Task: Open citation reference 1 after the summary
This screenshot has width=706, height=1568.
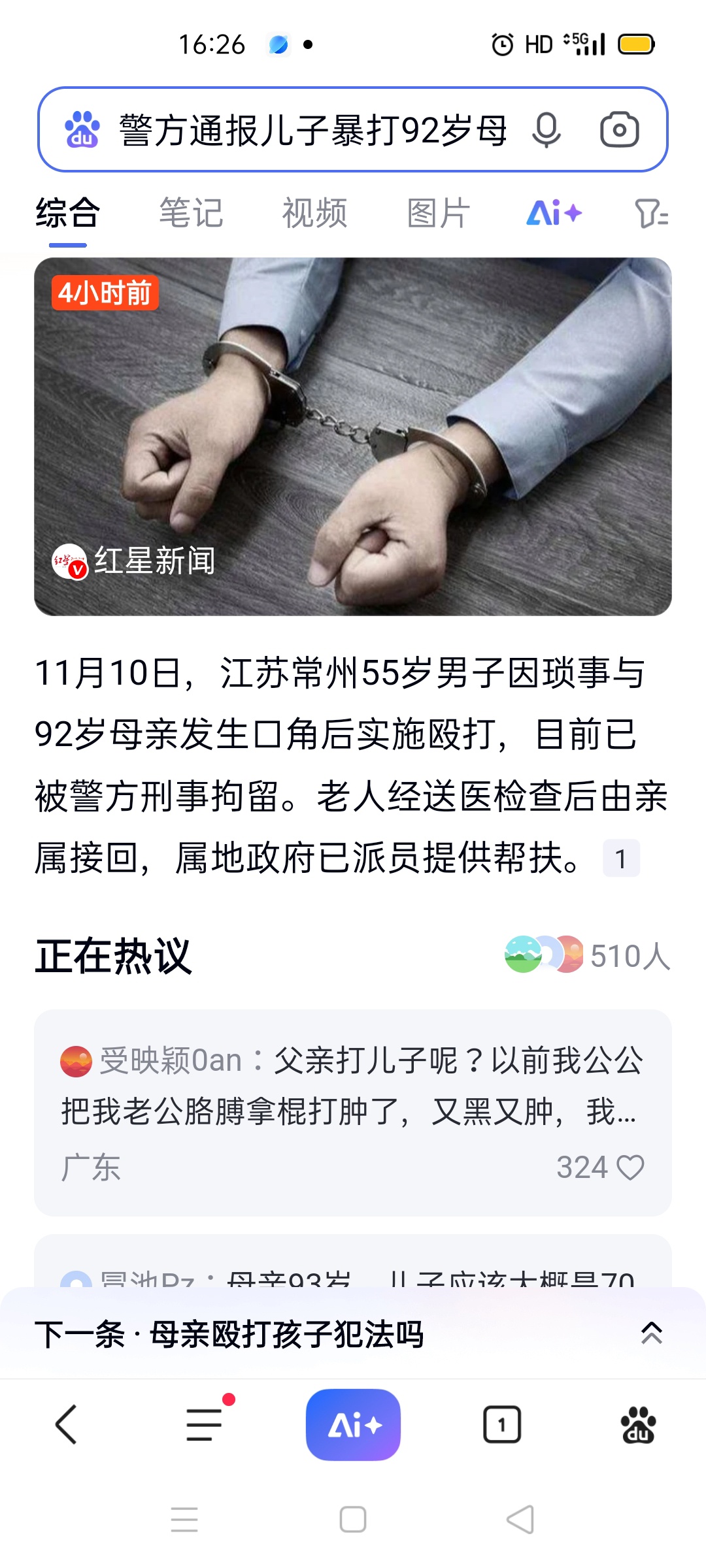Action: point(620,858)
